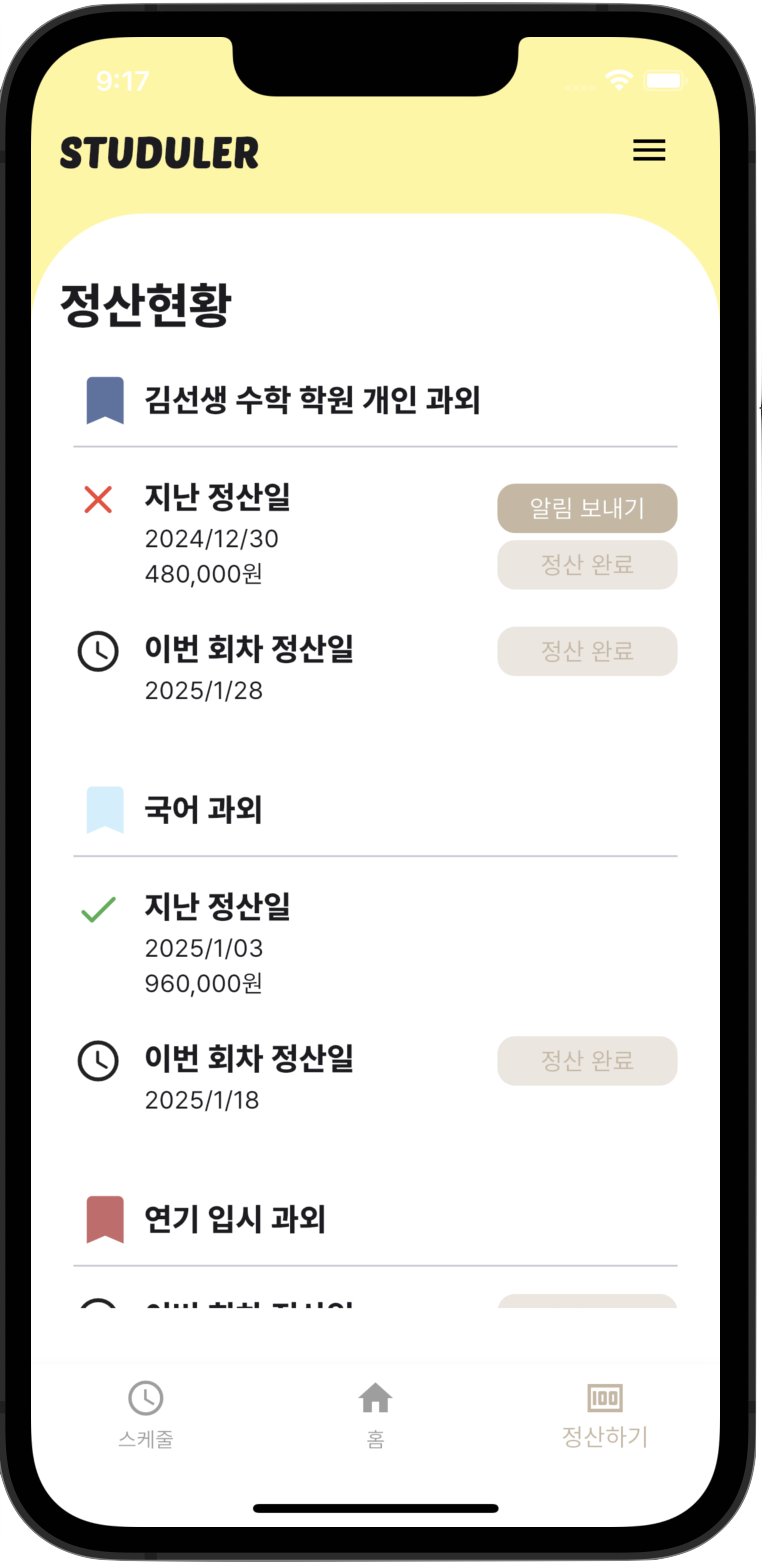Switch to the 정산하기 tab
Viewport: 762px width, 1564px height.
(604, 1414)
